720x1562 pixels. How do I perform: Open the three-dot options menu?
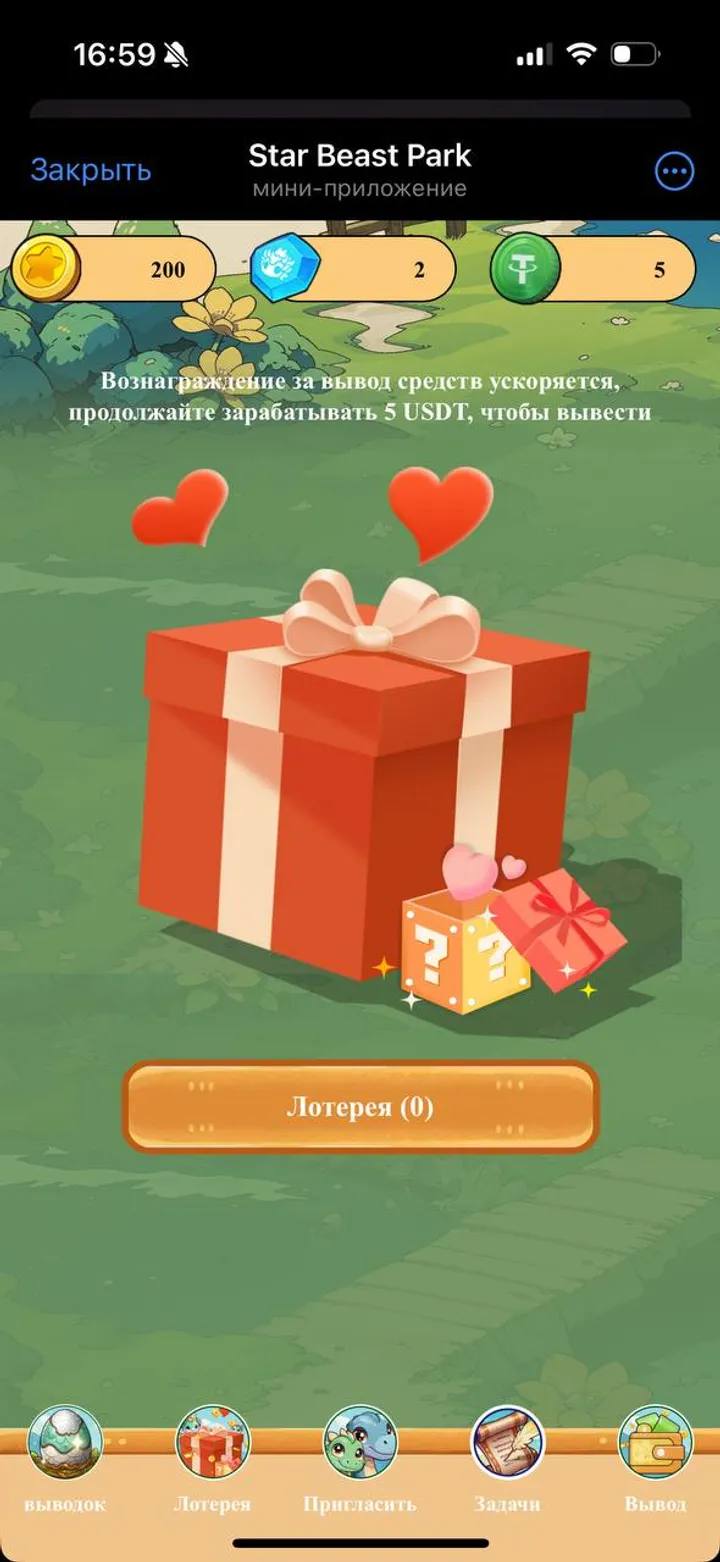coord(674,171)
